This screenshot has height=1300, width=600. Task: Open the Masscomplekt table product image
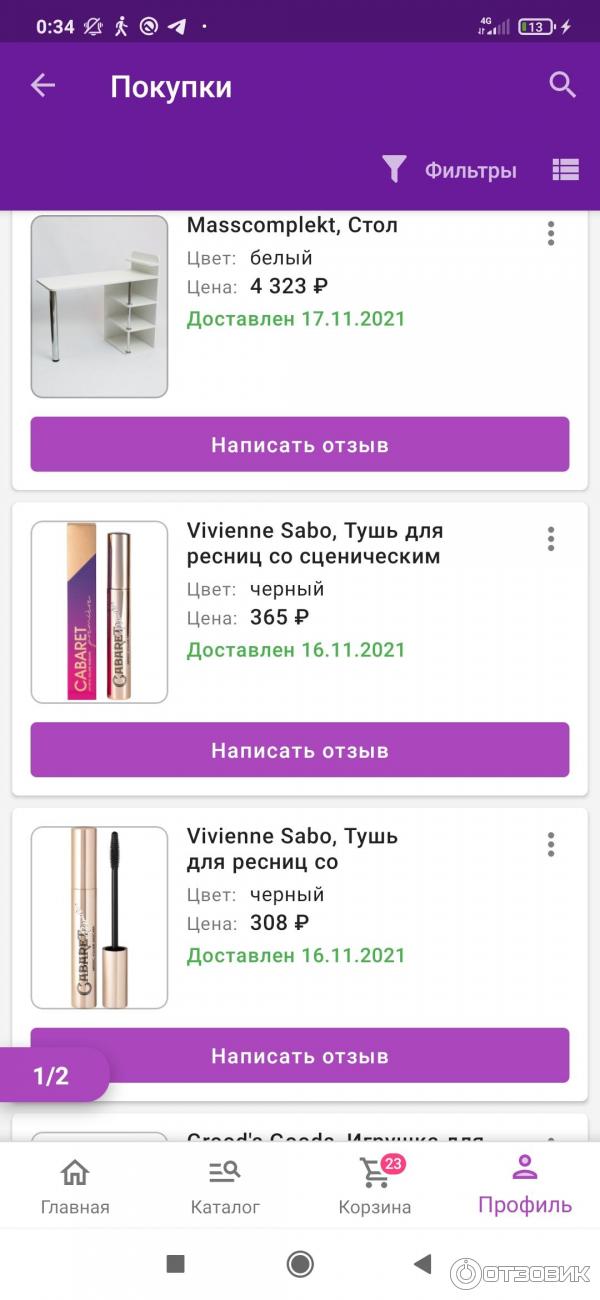coord(99,306)
